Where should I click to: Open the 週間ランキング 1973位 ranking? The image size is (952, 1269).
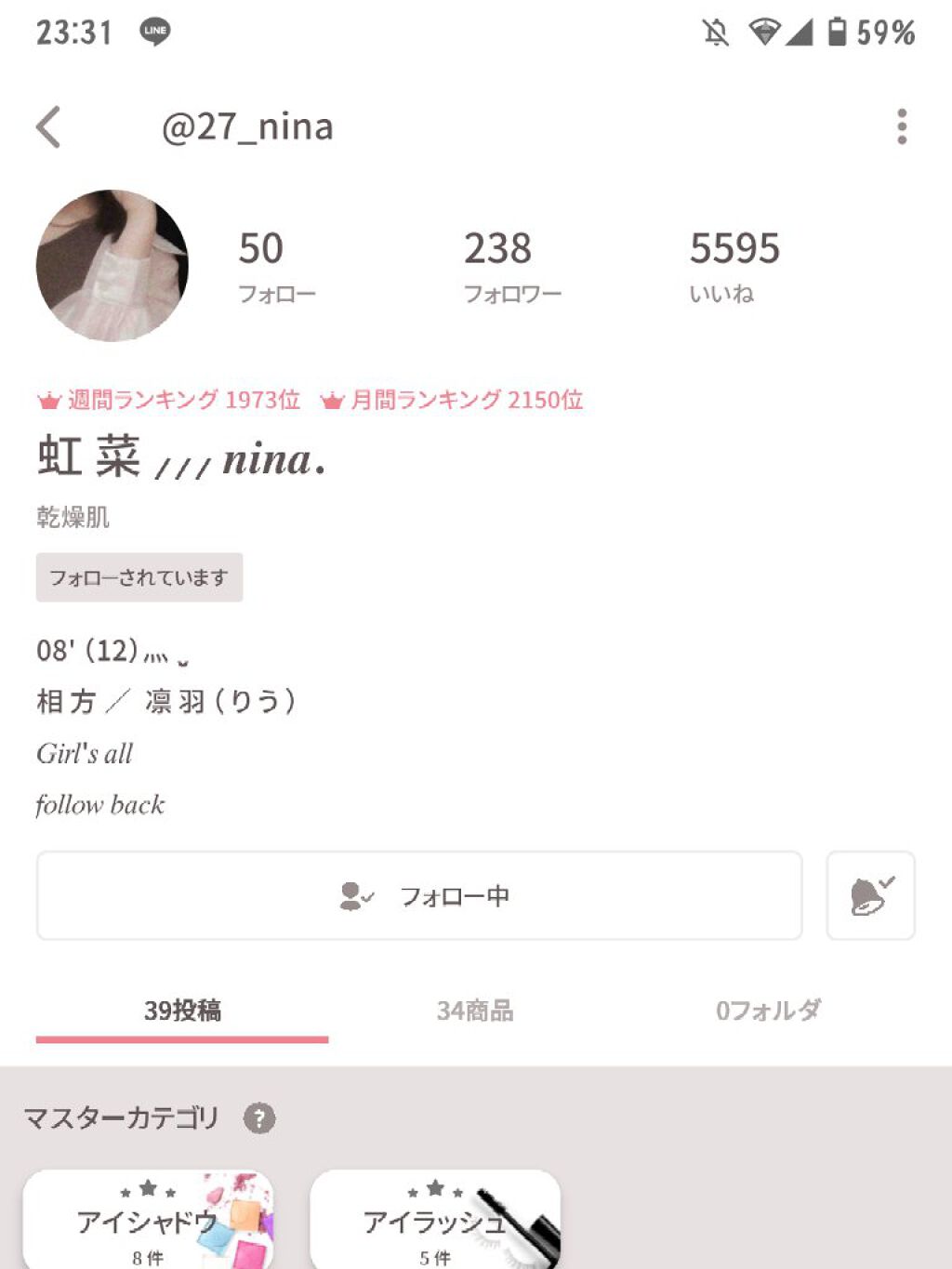point(169,400)
